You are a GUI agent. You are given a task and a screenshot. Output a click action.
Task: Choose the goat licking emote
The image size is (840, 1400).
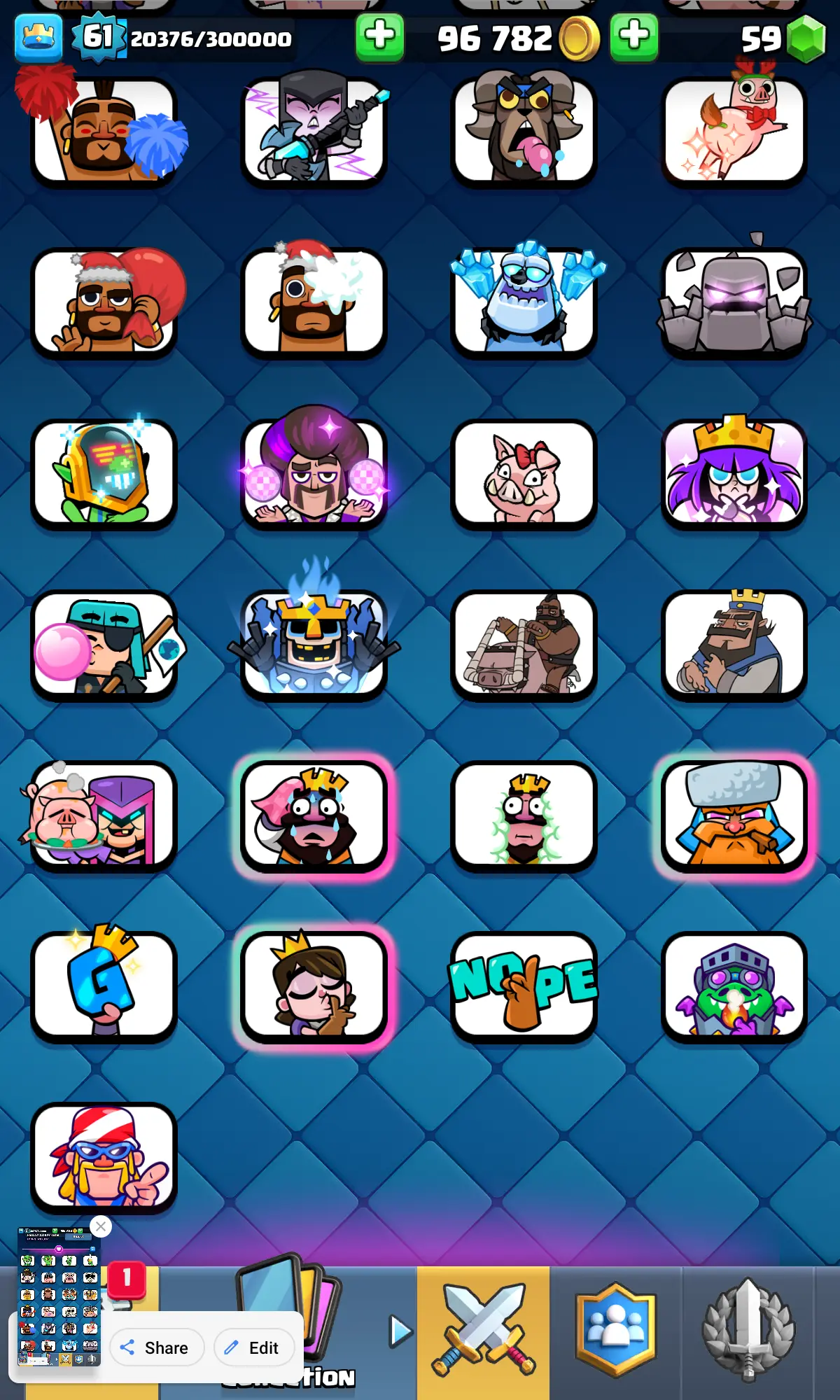coord(524,132)
